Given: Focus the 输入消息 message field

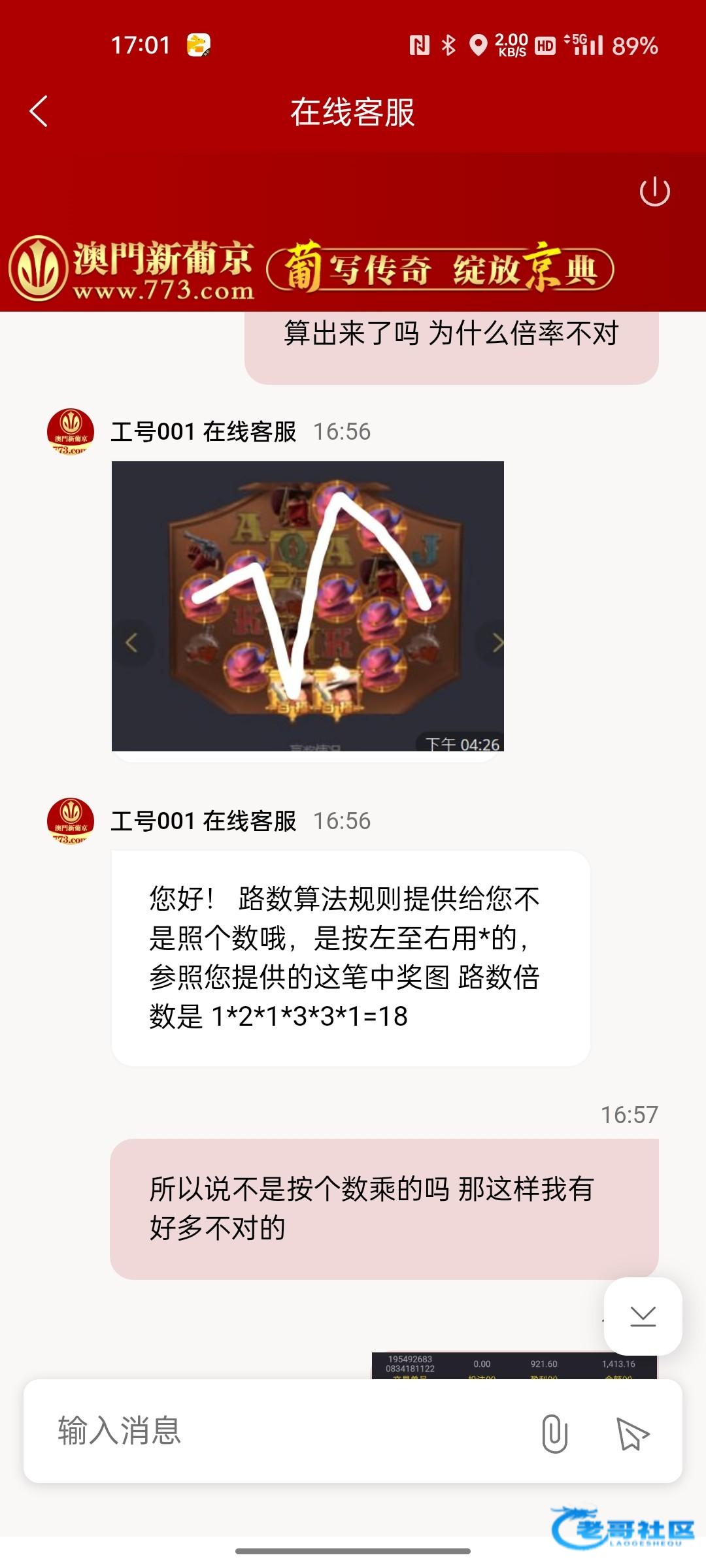Looking at the screenshot, I should point(275,1431).
